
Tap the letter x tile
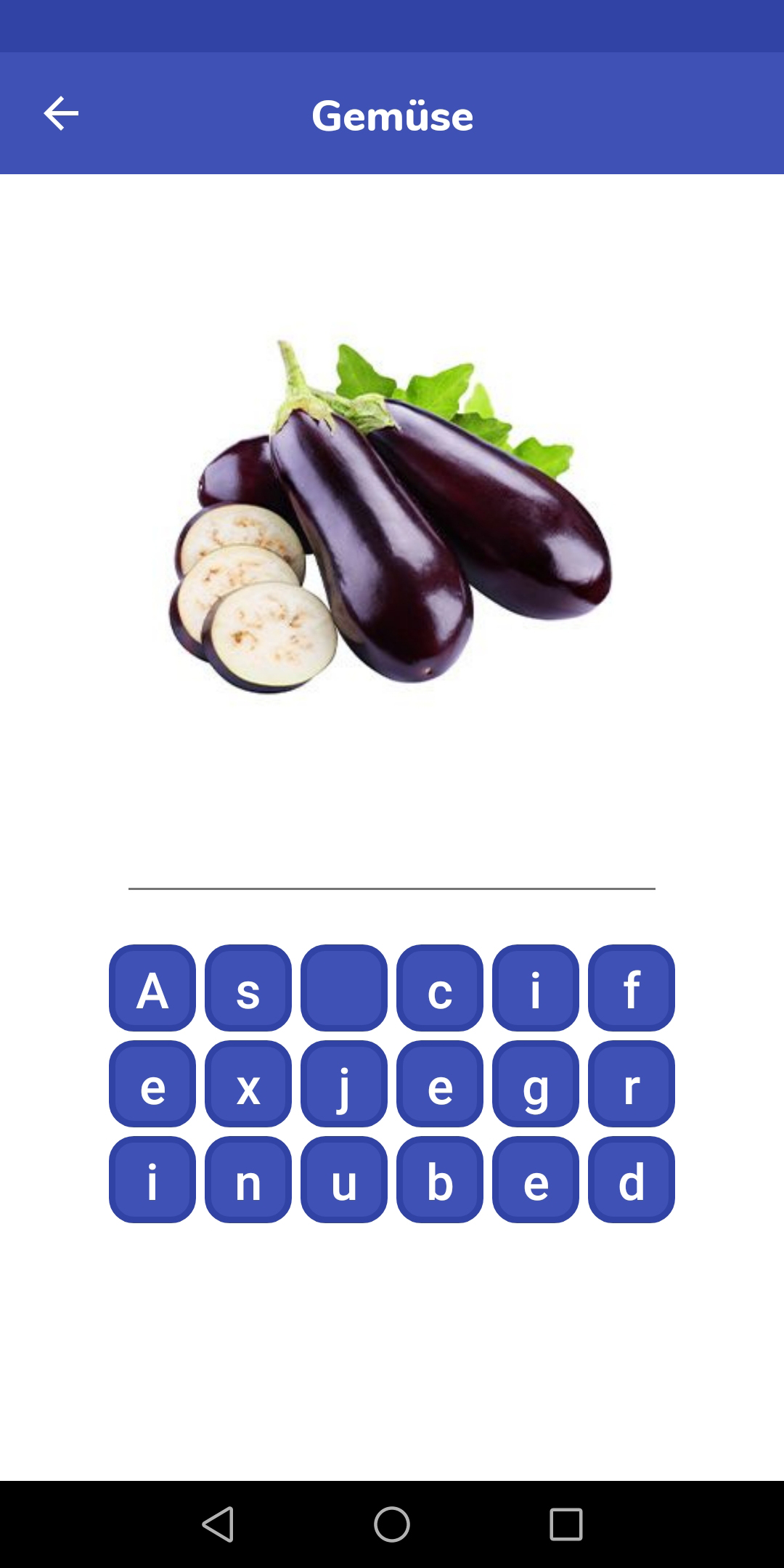[248, 1084]
